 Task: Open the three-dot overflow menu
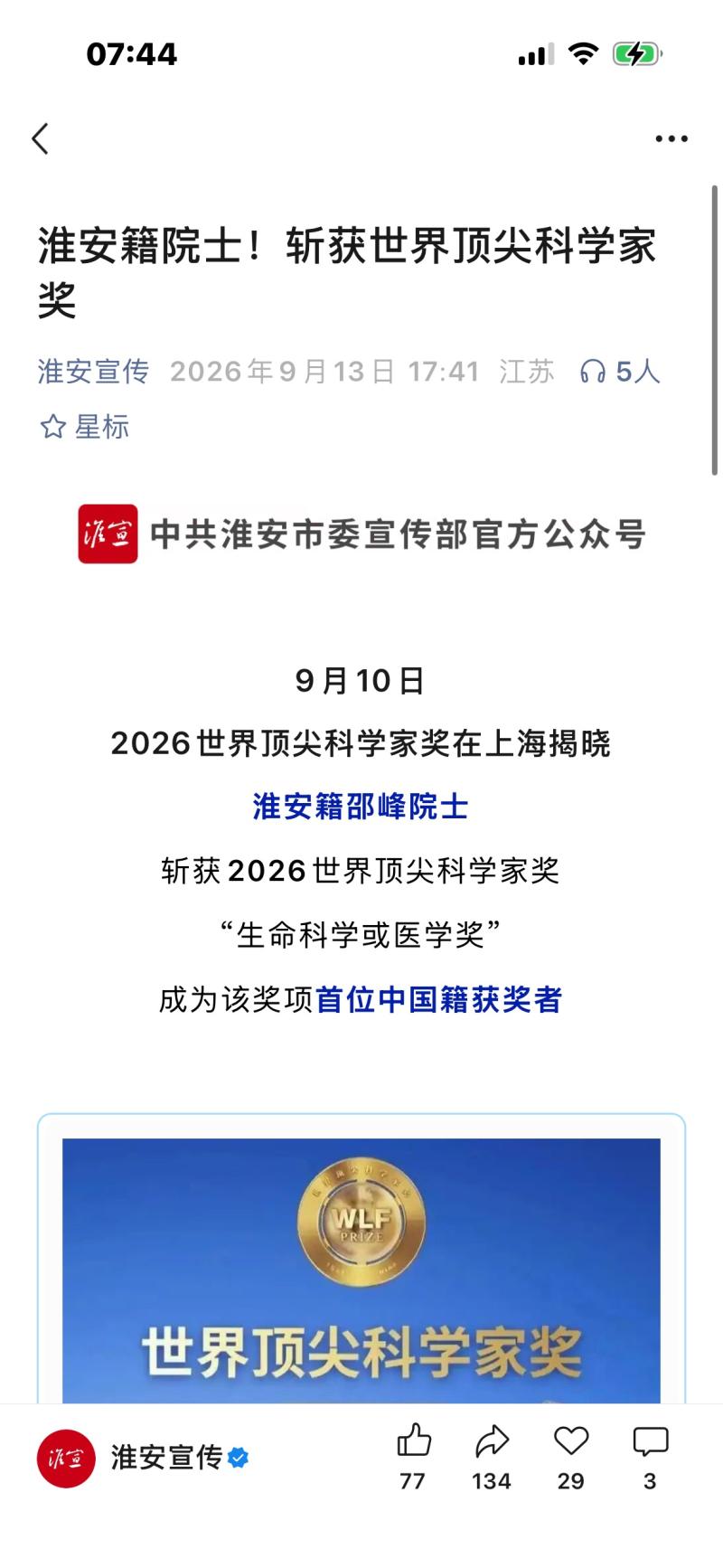[x=671, y=138]
